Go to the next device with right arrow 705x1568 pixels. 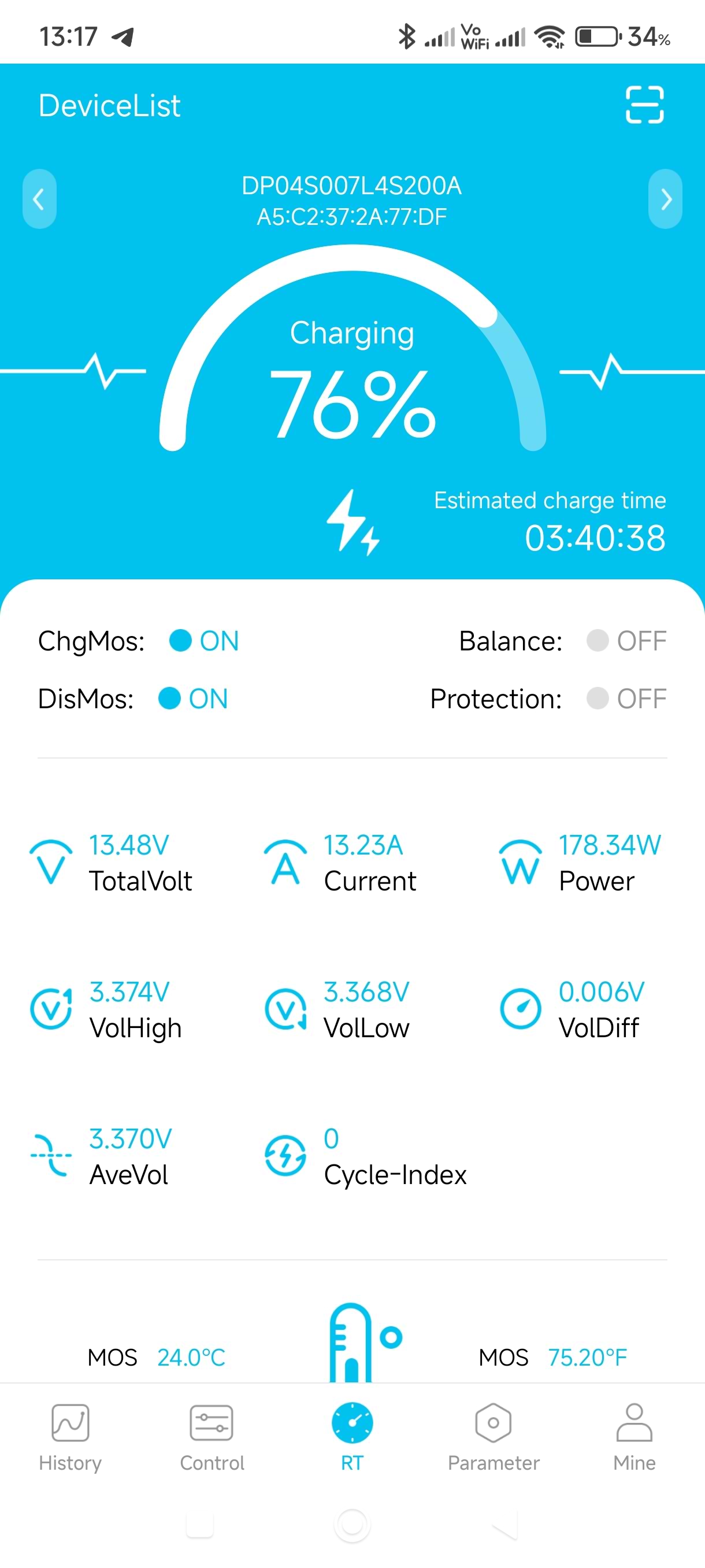click(665, 199)
